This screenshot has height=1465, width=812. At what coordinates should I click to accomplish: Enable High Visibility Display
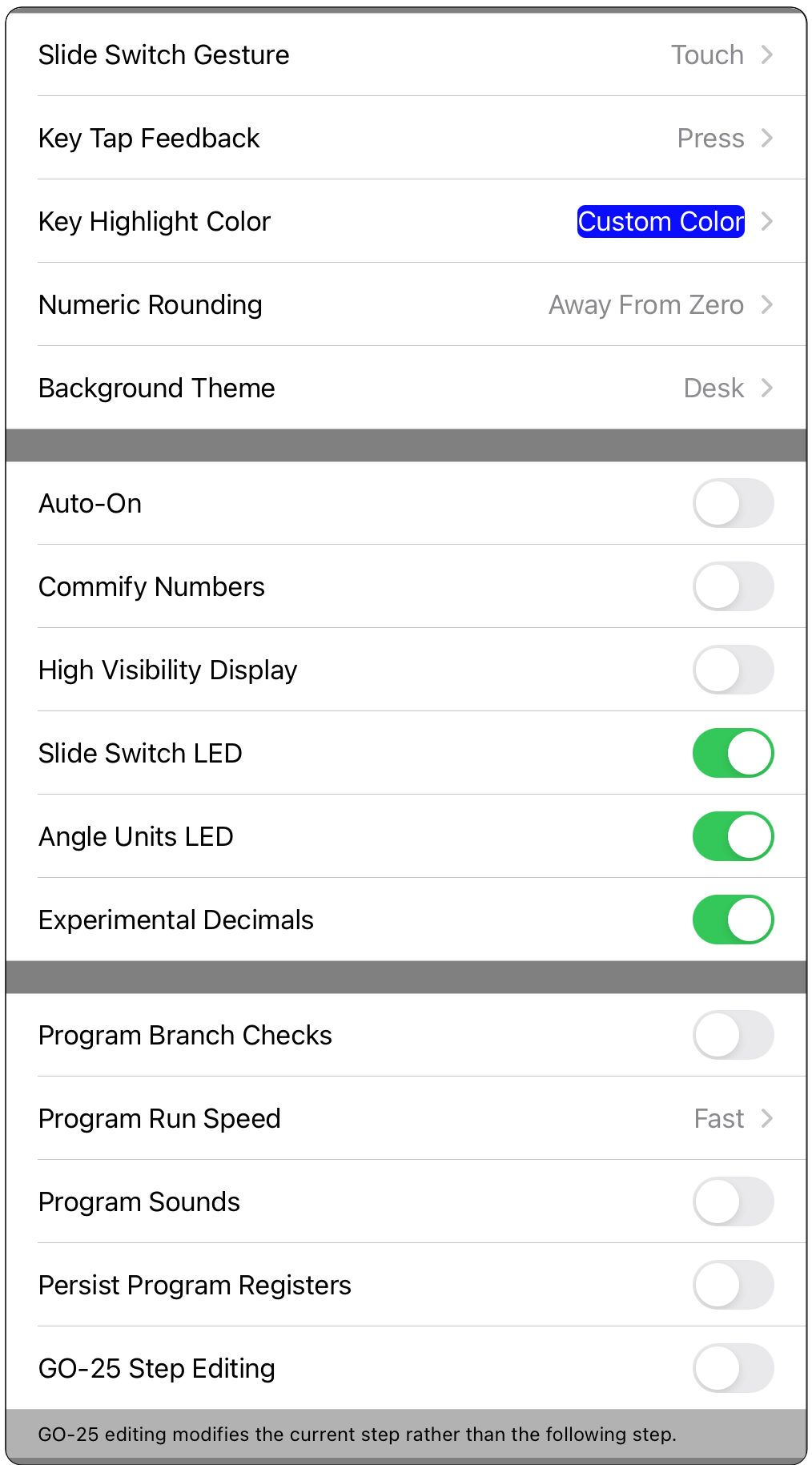click(732, 670)
